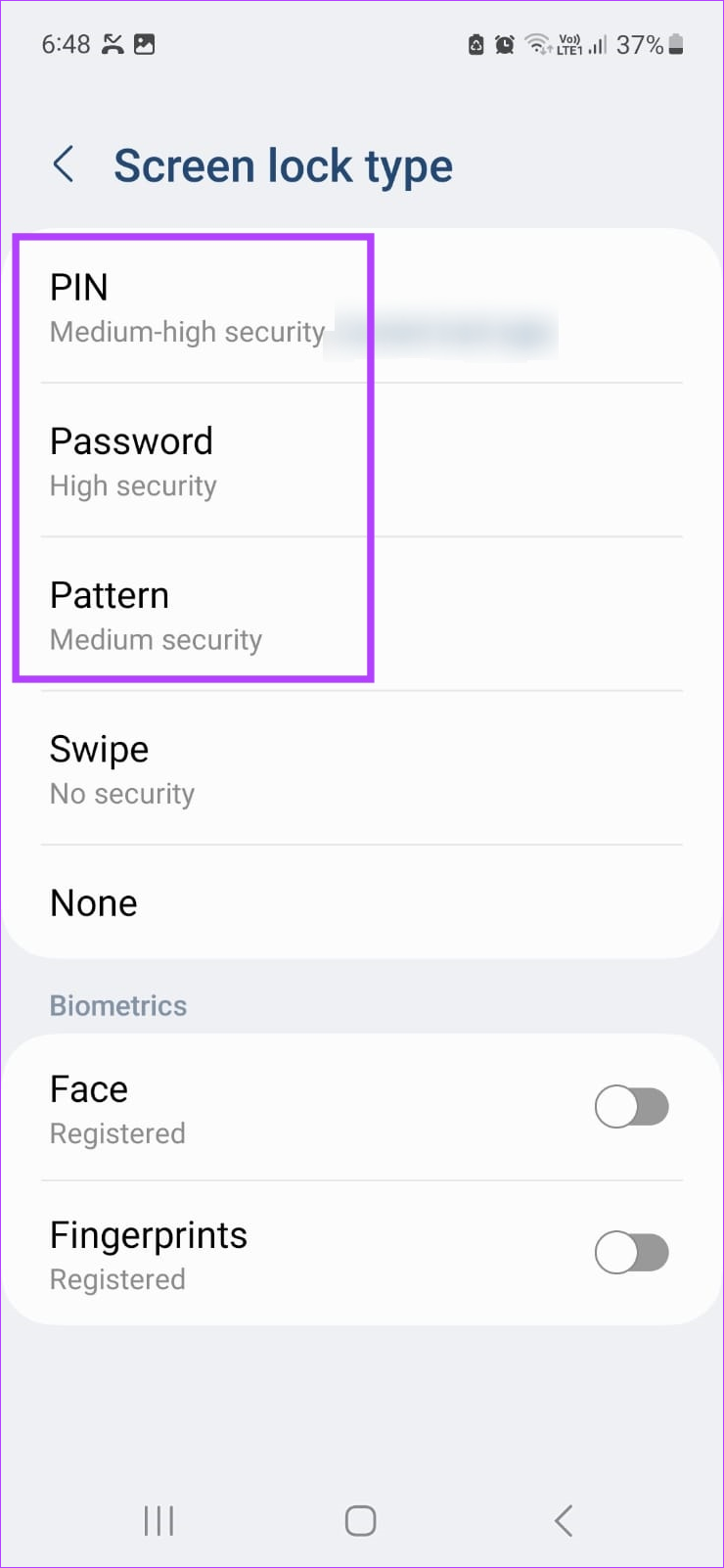Open recent apps from navigation bar
Image resolution: width=724 pixels, height=1568 pixels.
pos(158,1520)
